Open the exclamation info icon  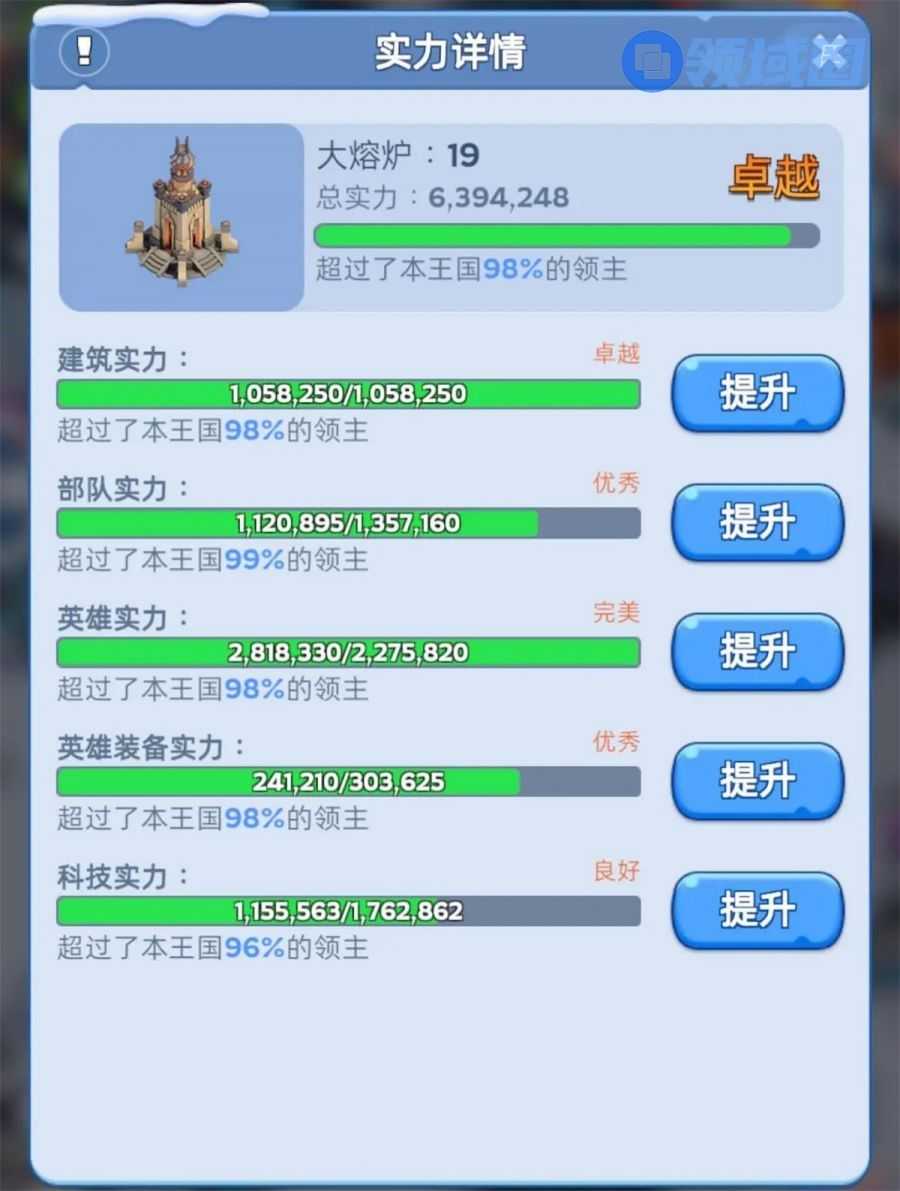pyautogui.click(x=84, y=51)
